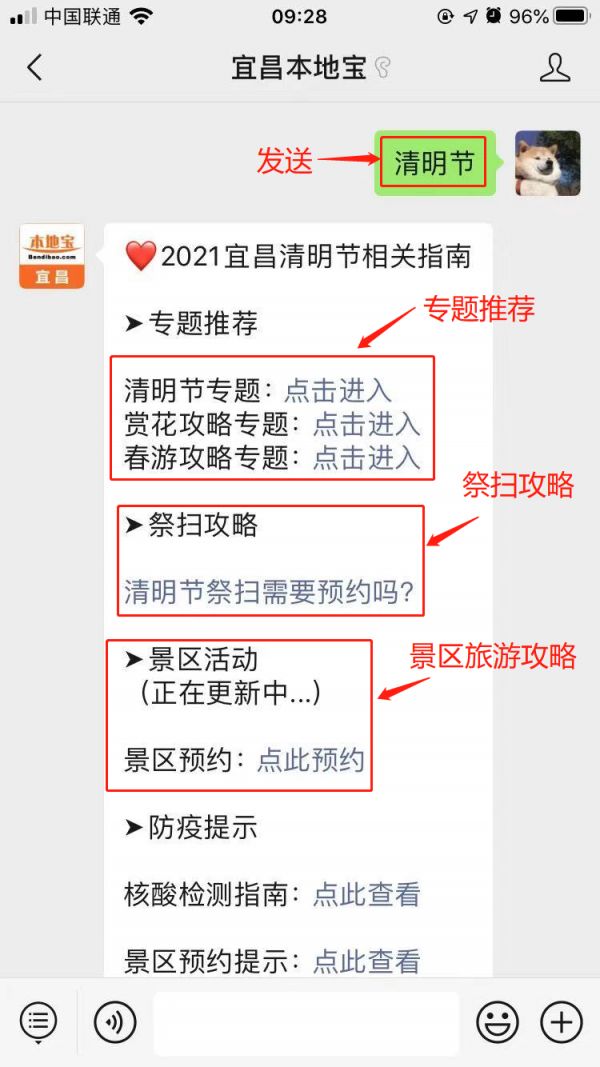Switch to voice input
Viewport: 600px width, 1067px height.
[x=115, y=1022]
